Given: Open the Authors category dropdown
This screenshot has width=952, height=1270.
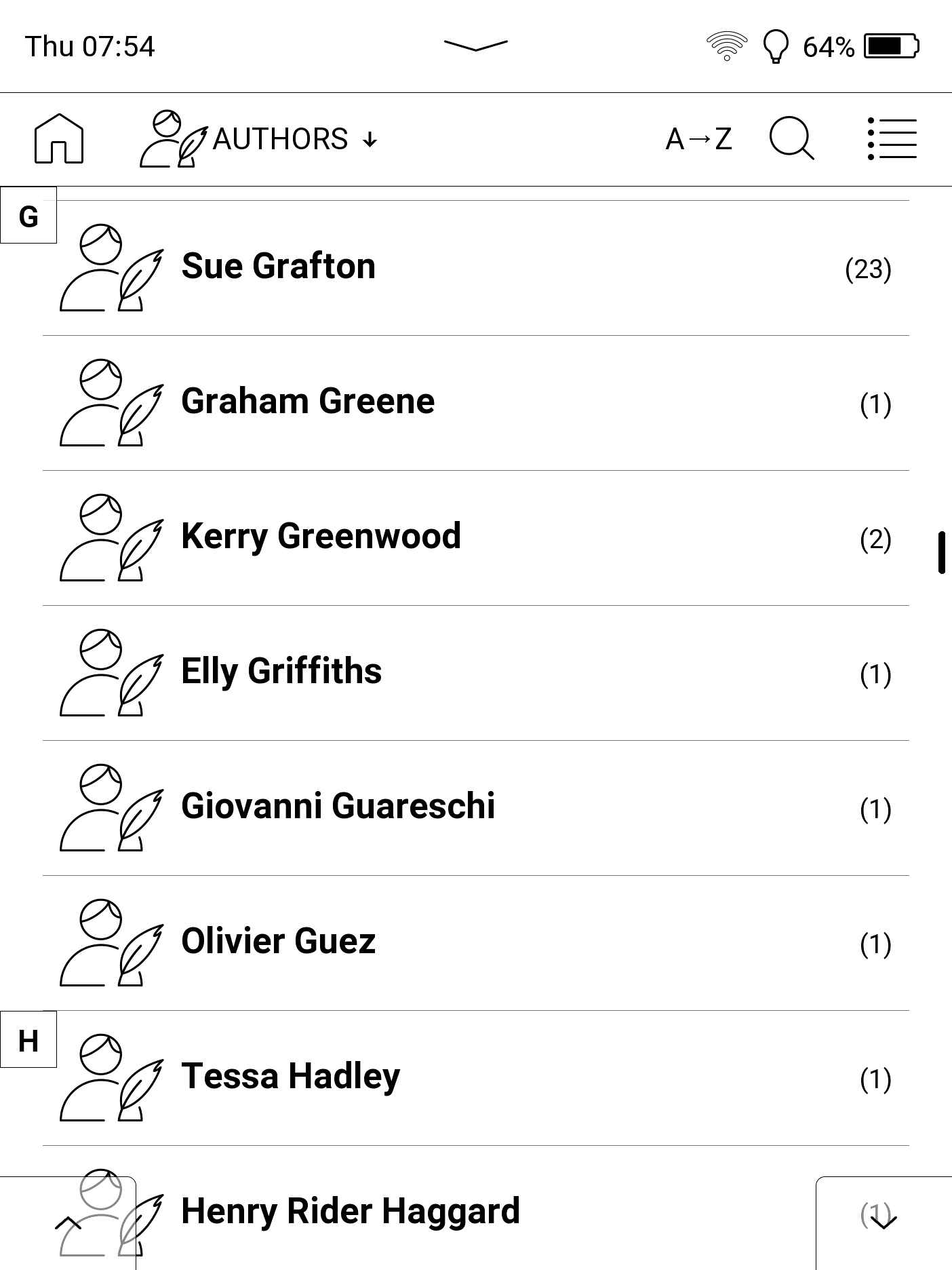Looking at the screenshot, I should [259, 140].
